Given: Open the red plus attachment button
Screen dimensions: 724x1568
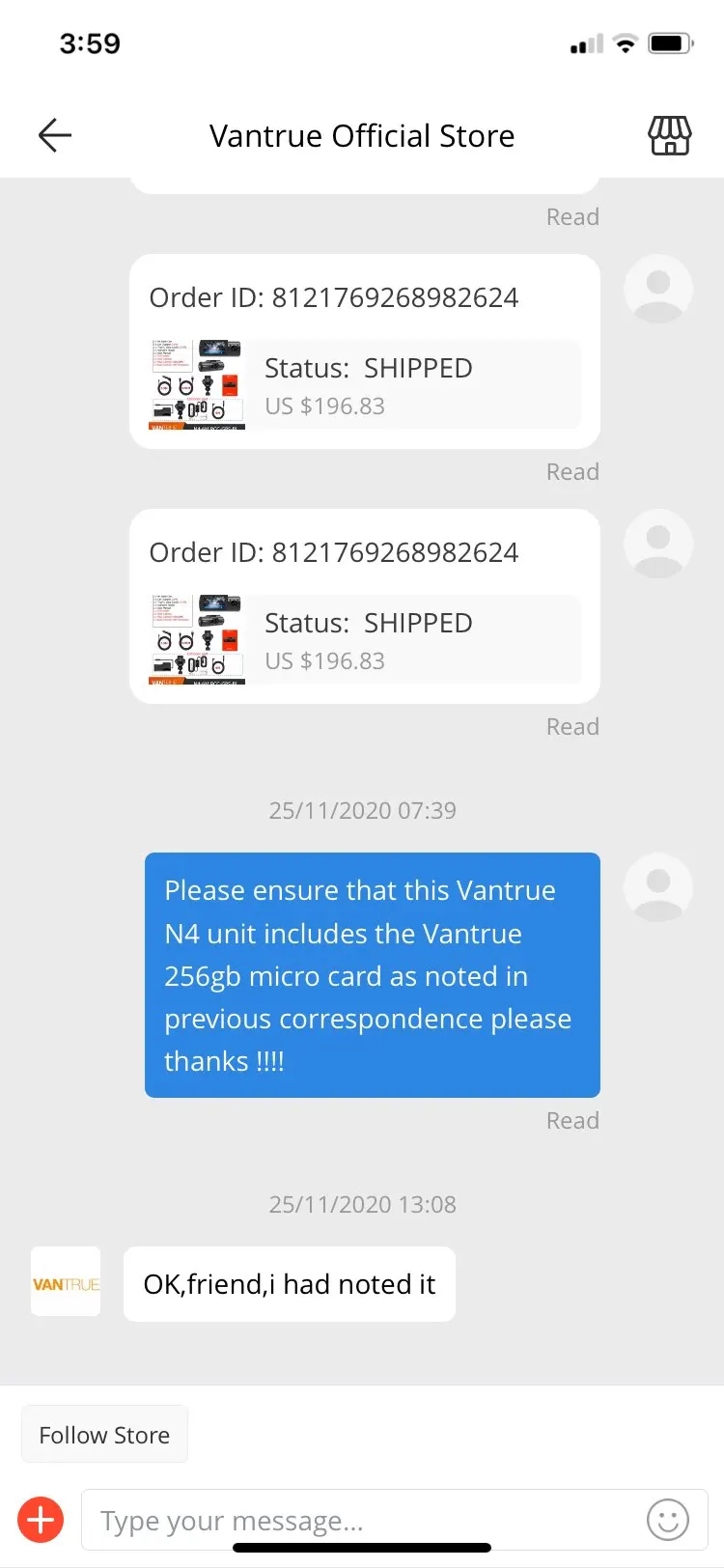Looking at the screenshot, I should click(41, 1521).
